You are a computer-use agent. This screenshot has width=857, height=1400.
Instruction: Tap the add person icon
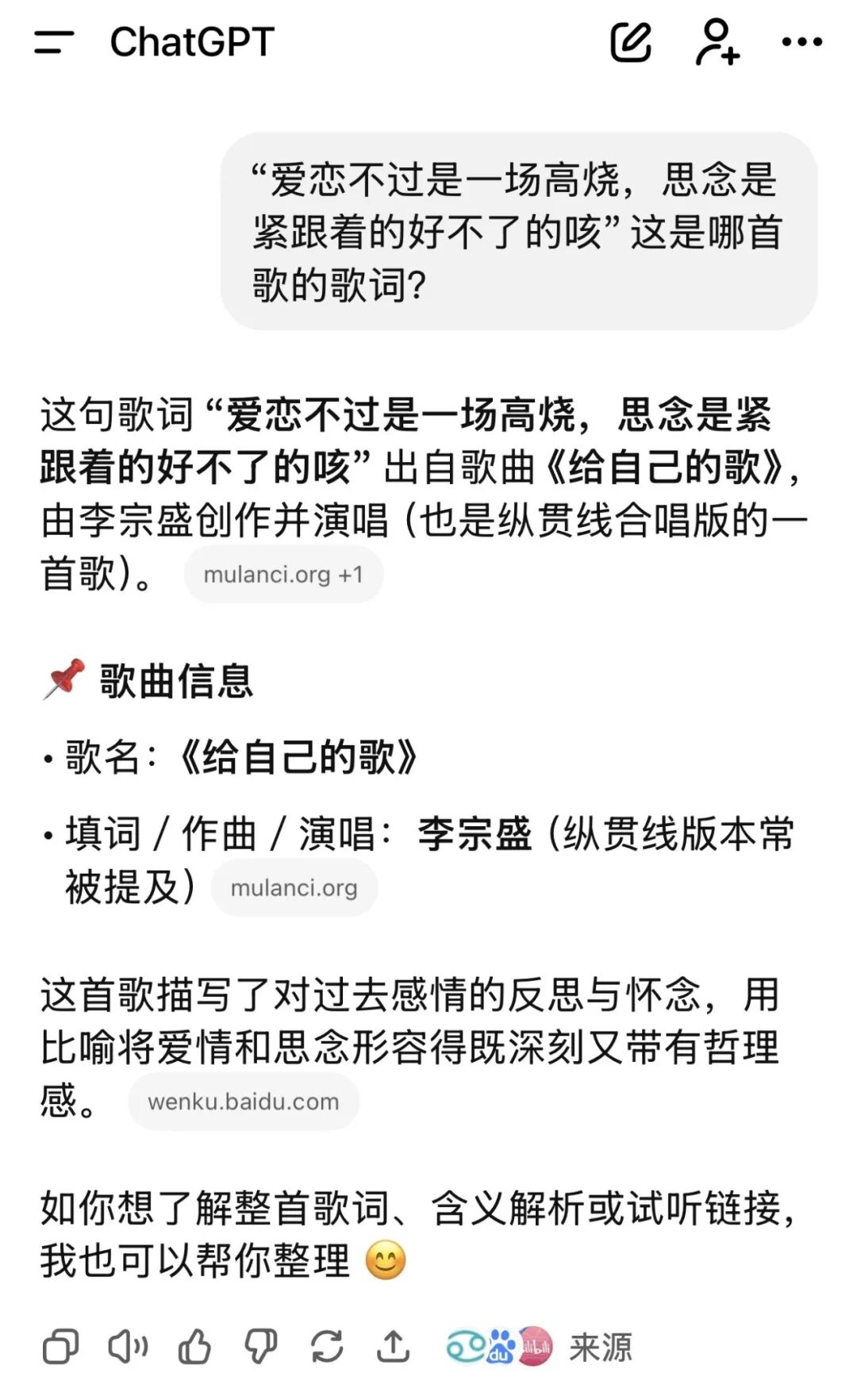(x=717, y=42)
